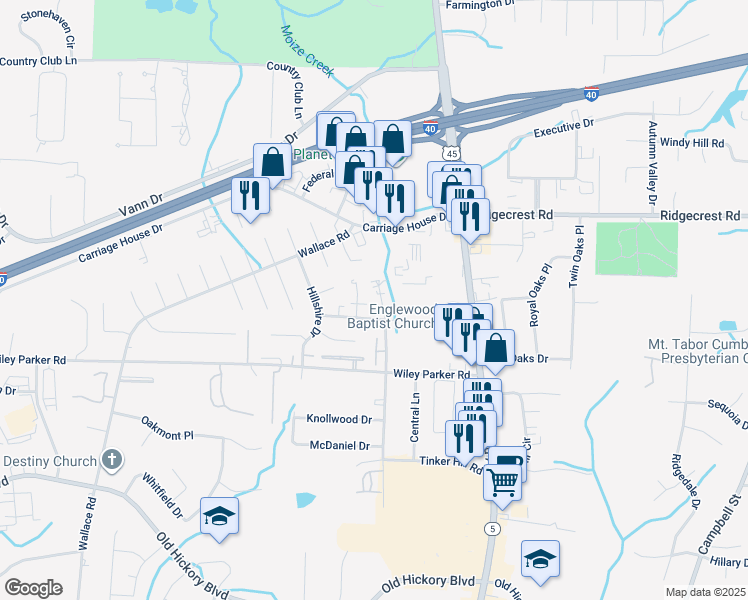
Task: Tap the Destiny Church place marker
Action: [114, 461]
